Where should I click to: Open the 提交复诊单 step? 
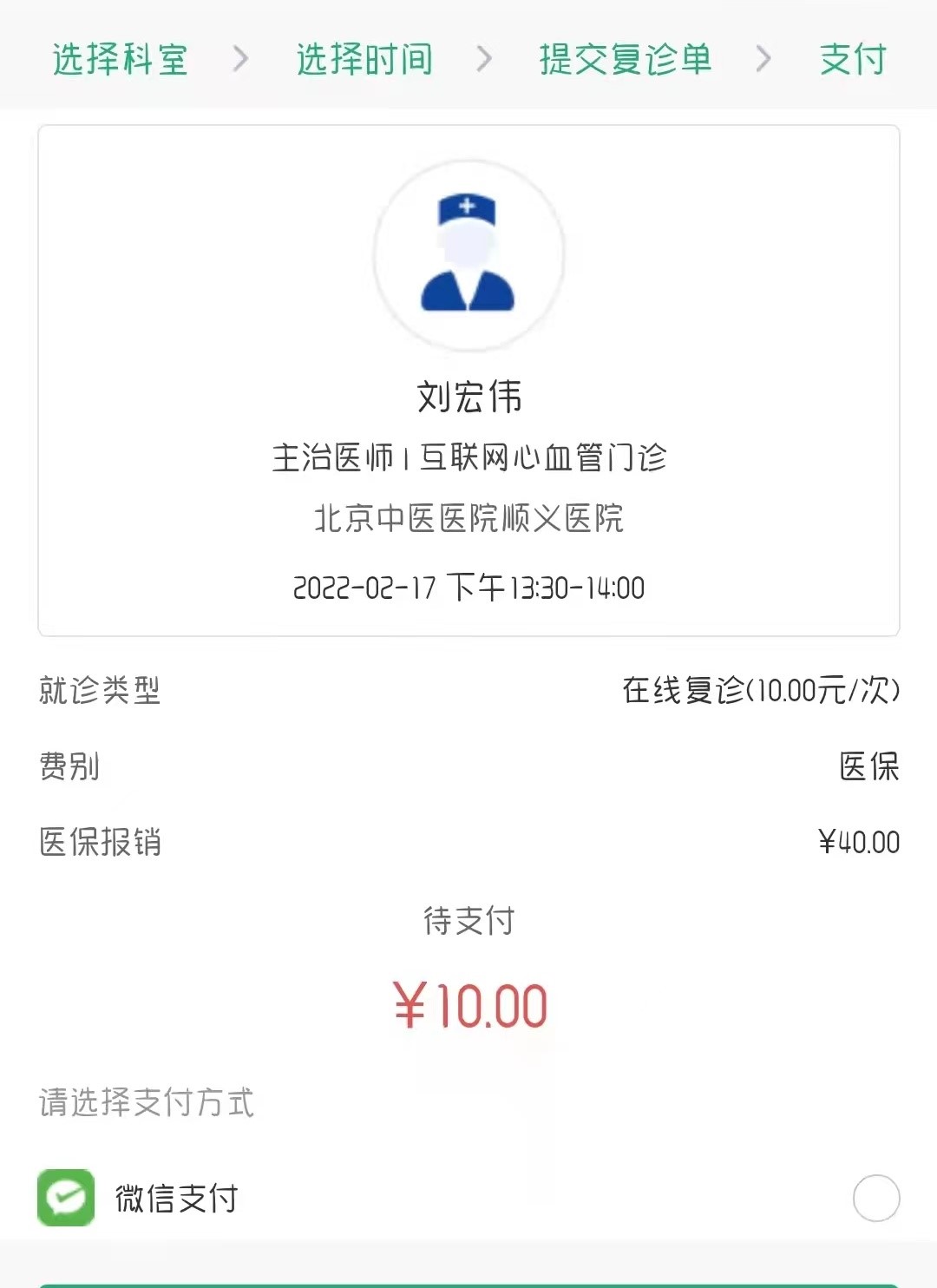pyautogui.click(x=625, y=60)
